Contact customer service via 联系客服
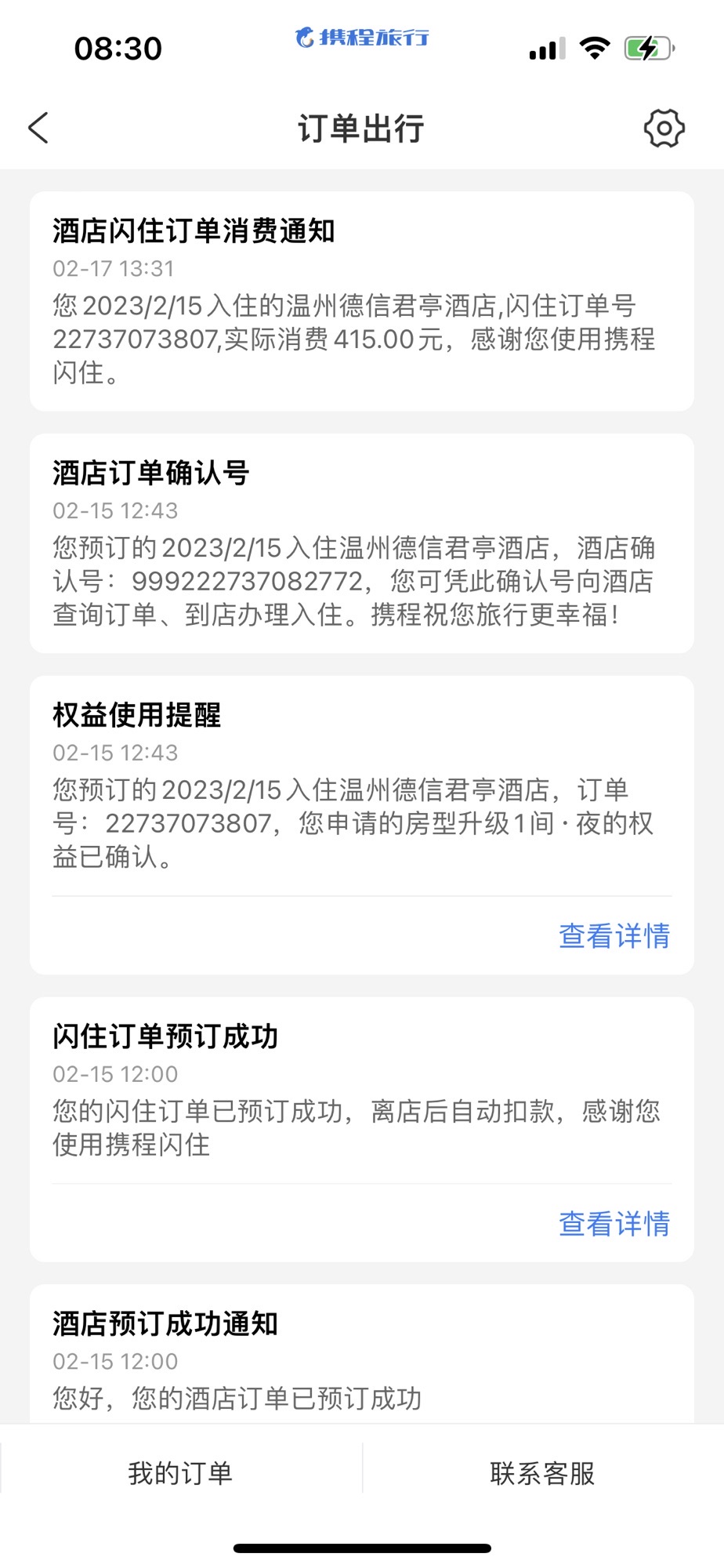Viewport: 724px width, 1568px height. point(542,1473)
